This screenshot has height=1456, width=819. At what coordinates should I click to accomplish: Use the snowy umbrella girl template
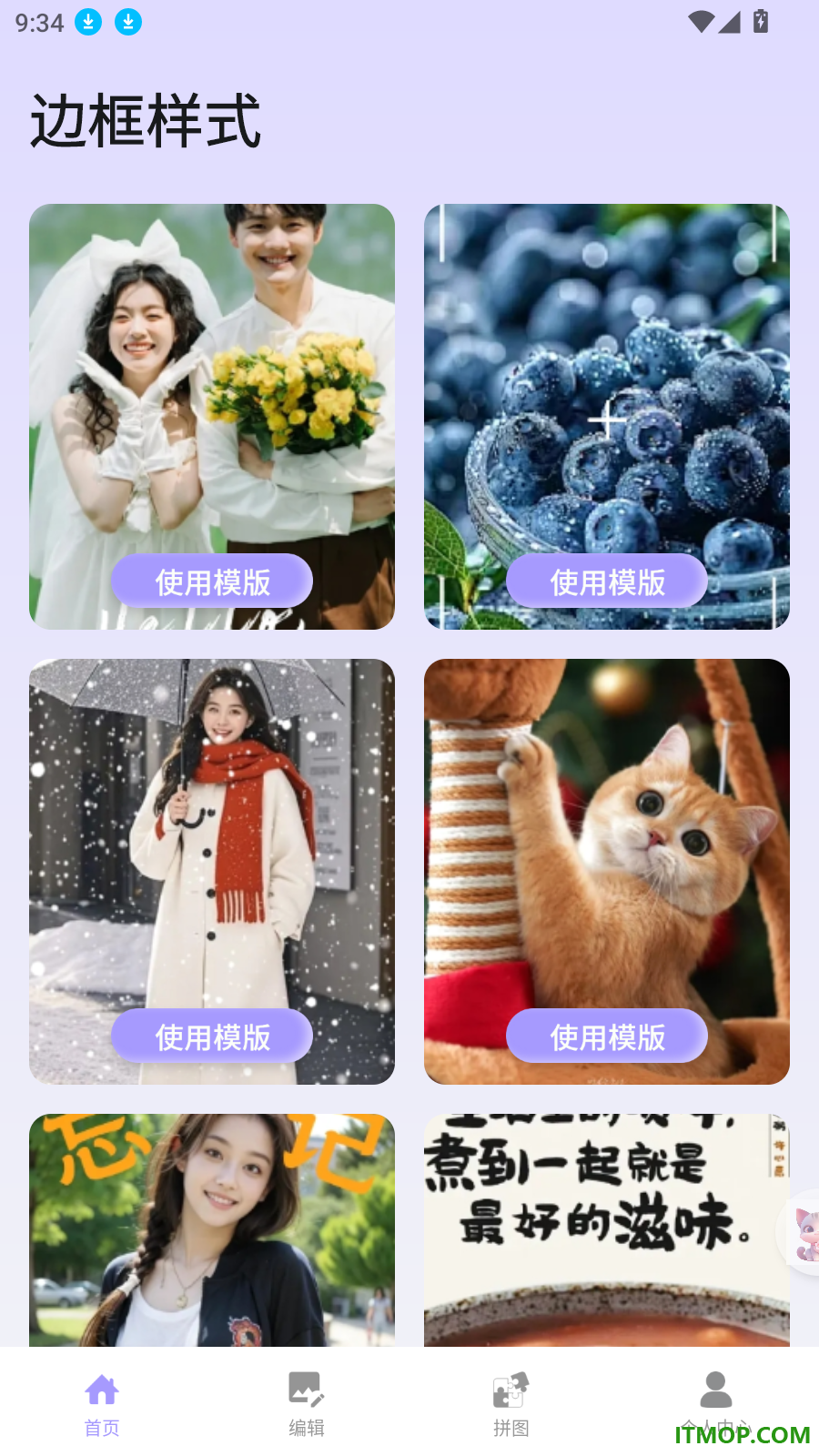pyautogui.click(x=212, y=1036)
